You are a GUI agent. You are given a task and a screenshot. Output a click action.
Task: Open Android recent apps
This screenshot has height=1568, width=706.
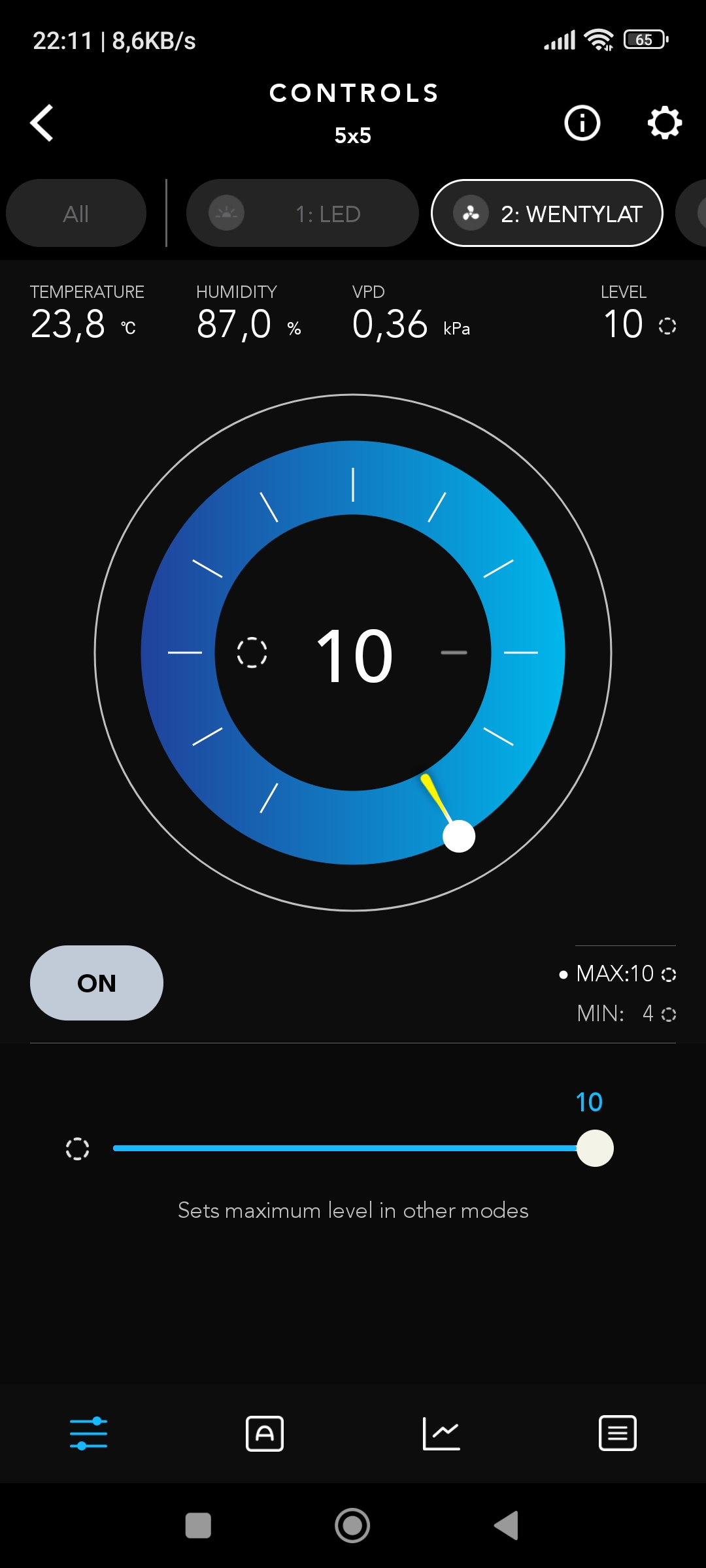(198, 1526)
